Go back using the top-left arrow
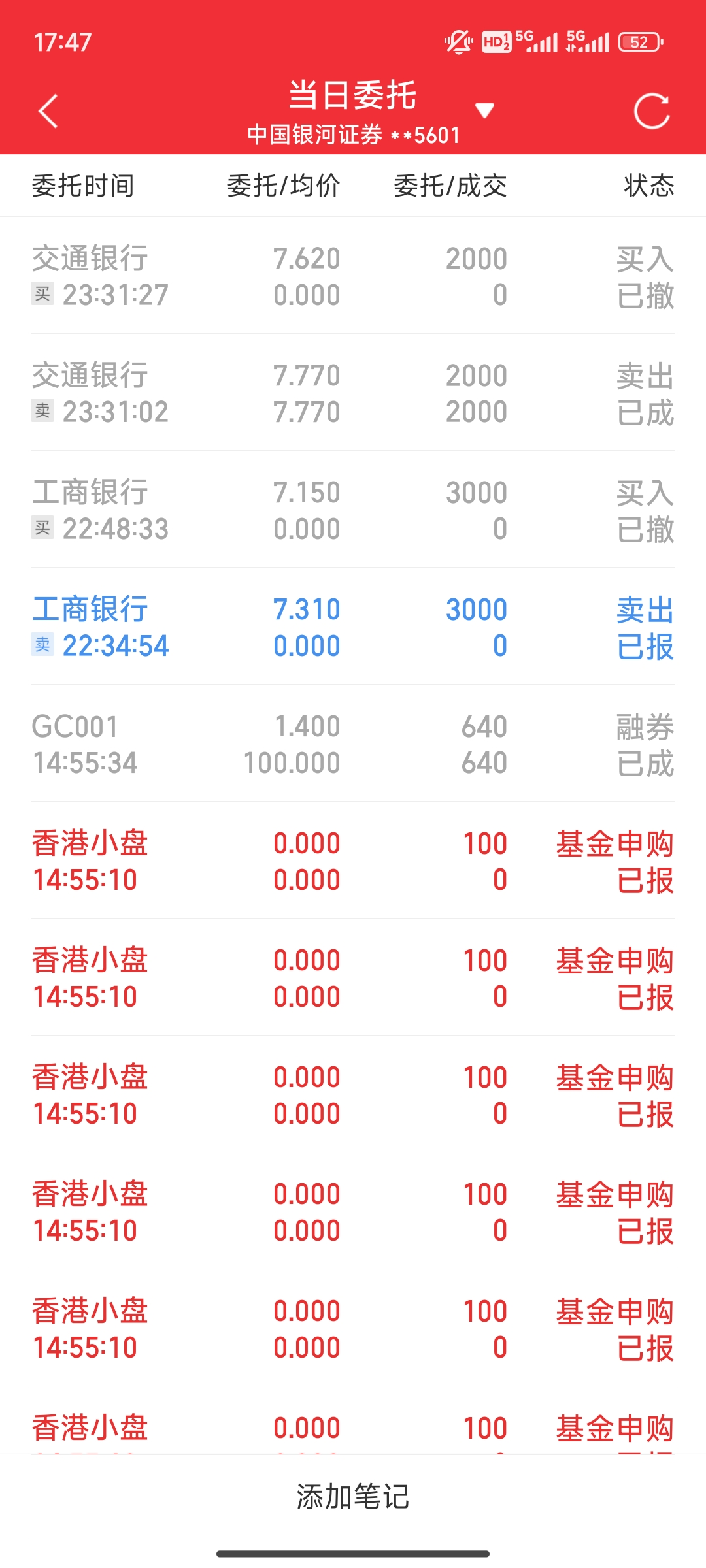The height and width of the screenshot is (1568, 706). coord(48,111)
